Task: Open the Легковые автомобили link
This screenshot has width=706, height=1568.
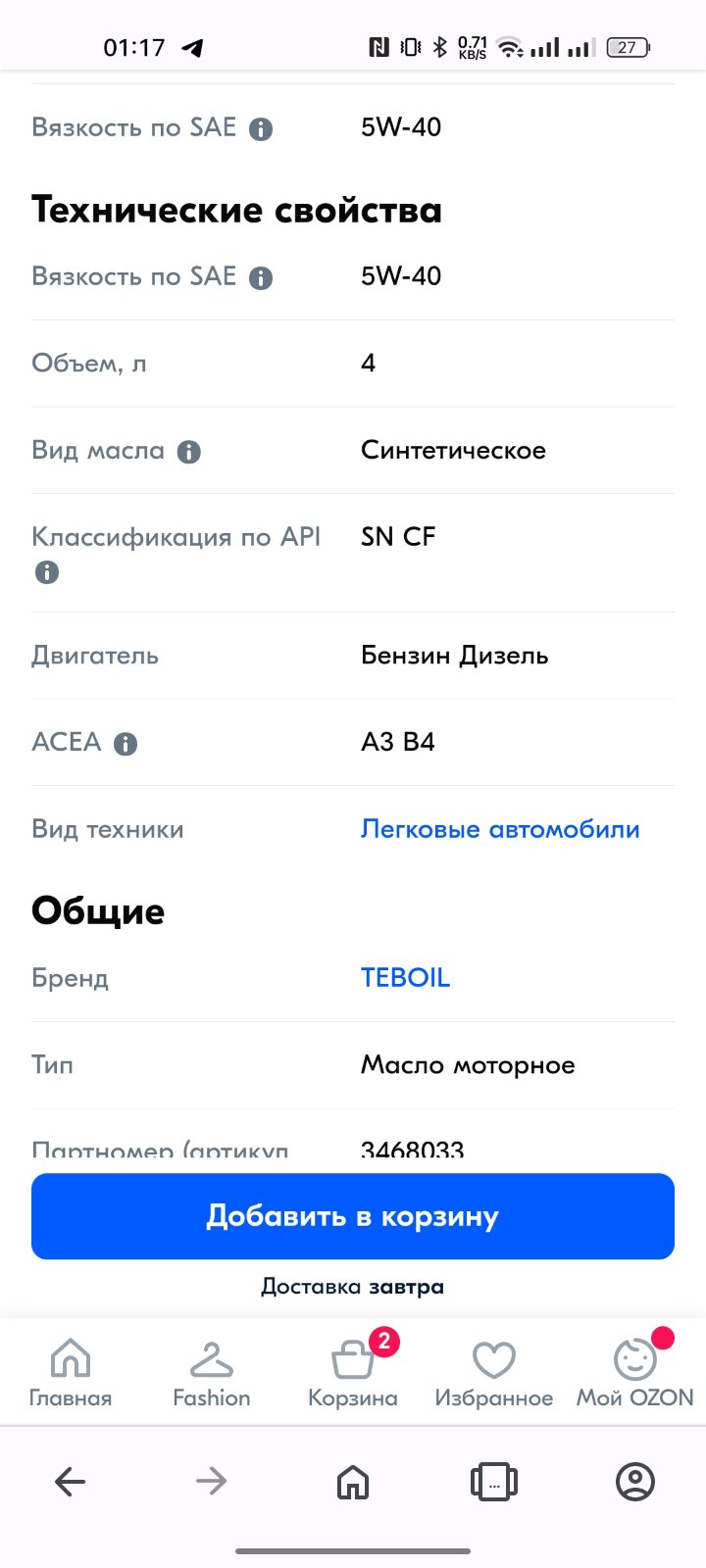Action: tap(500, 829)
